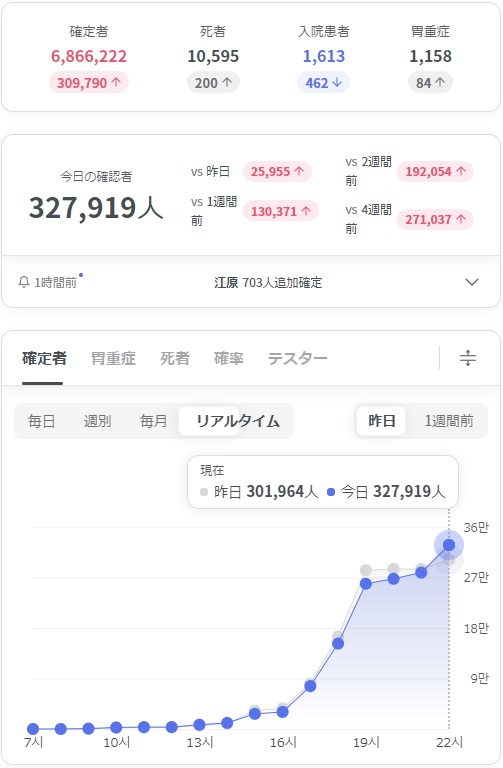Compare with 1週間前
This screenshot has width=503, height=768.
[449, 421]
